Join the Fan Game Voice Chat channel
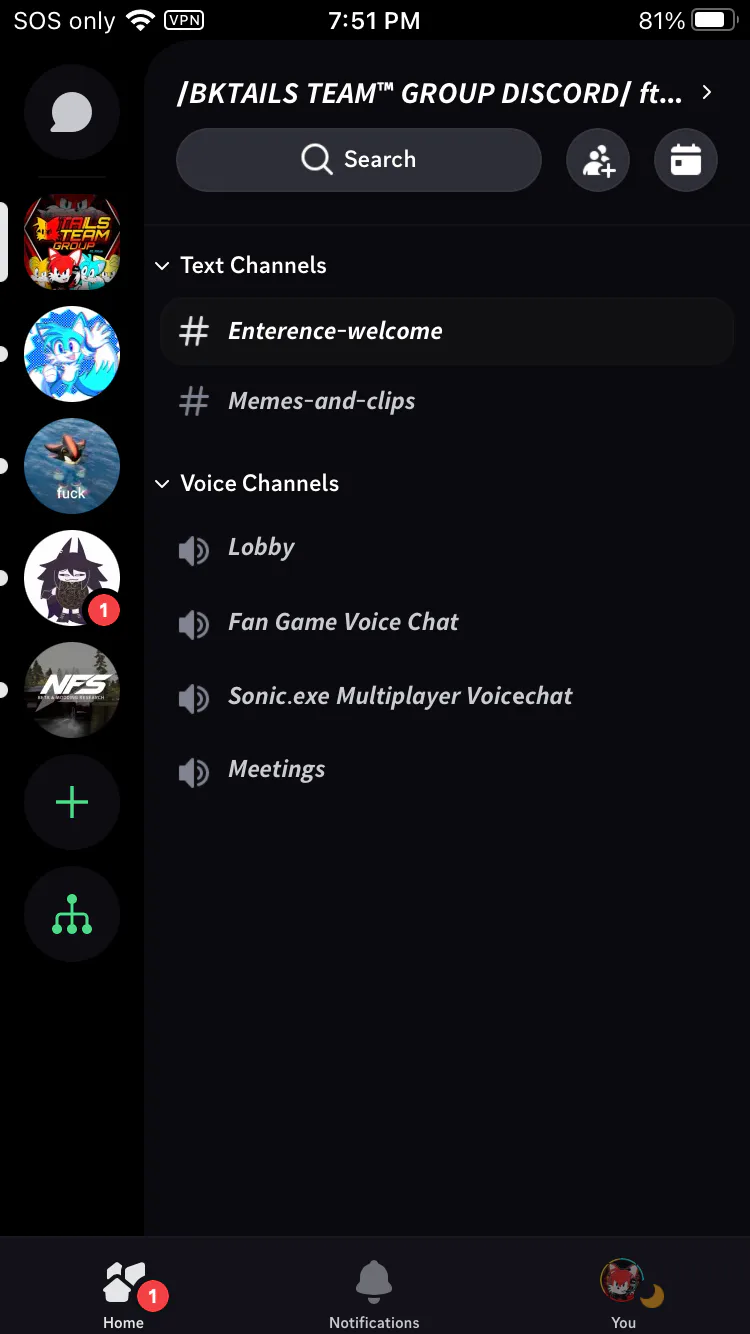 (x=447, y=622)
